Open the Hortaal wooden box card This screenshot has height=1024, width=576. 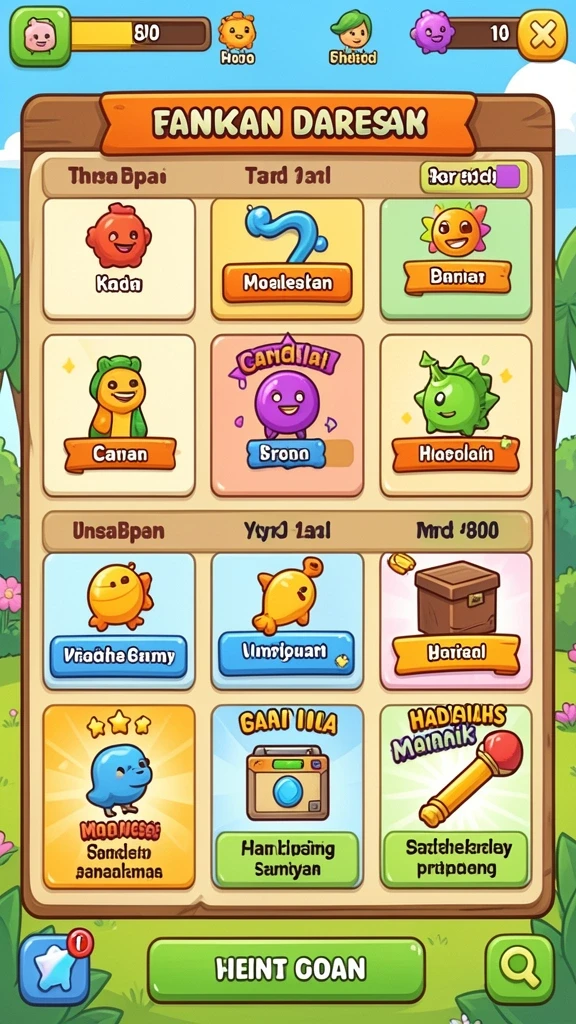pos(456,621)
